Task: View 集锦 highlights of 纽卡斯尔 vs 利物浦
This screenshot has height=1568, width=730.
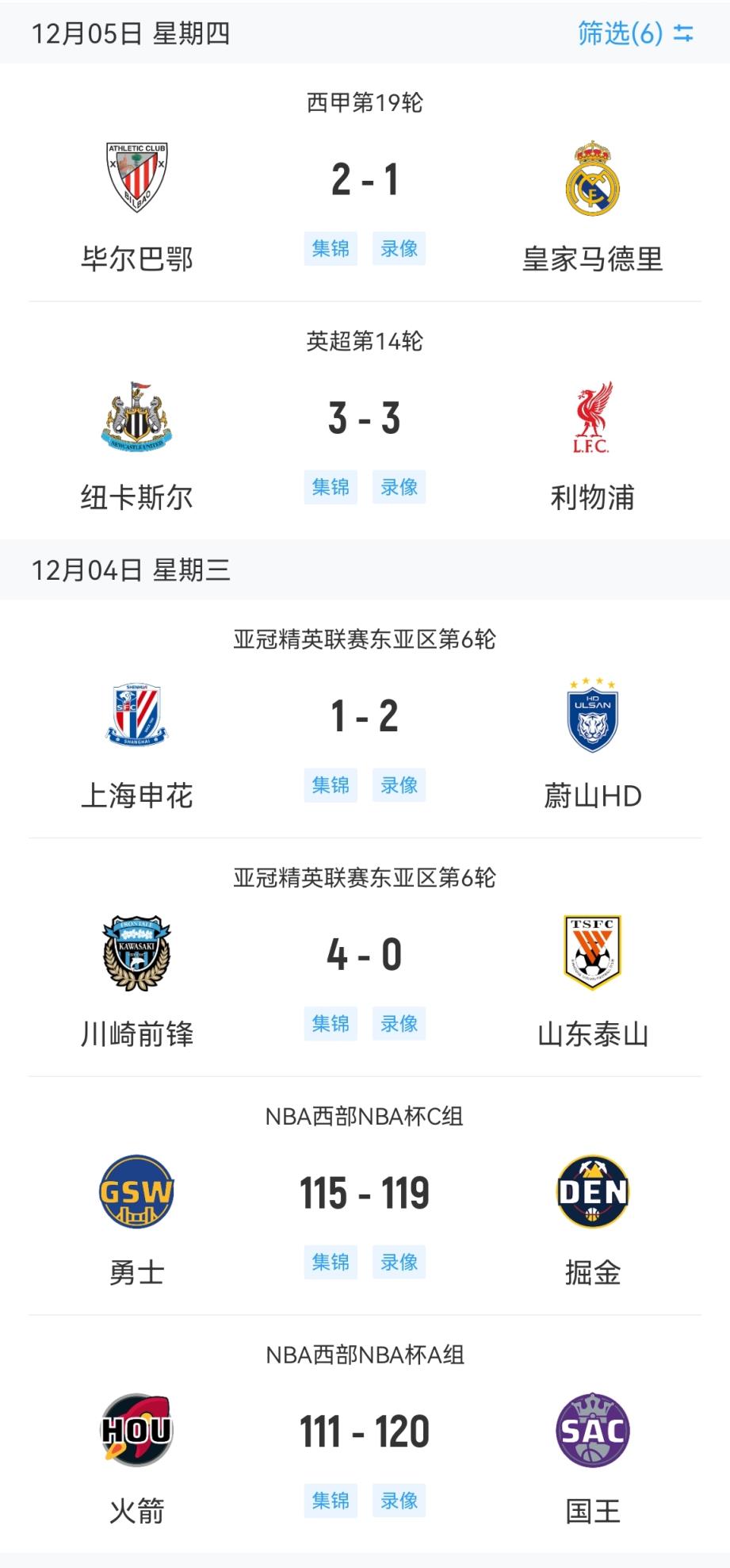Action: pyautogui.click(x=331, y=487)
